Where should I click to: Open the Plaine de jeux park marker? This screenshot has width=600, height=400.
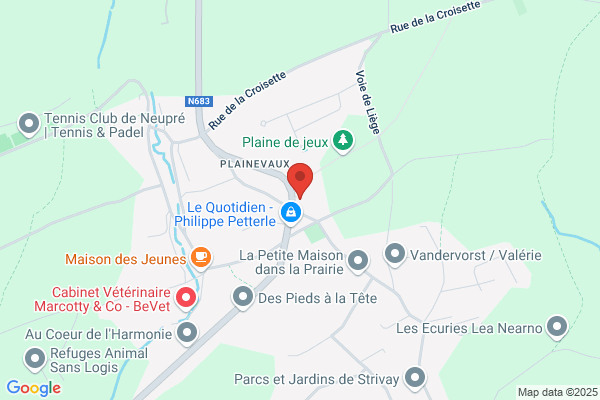click(x=343, y=140)
